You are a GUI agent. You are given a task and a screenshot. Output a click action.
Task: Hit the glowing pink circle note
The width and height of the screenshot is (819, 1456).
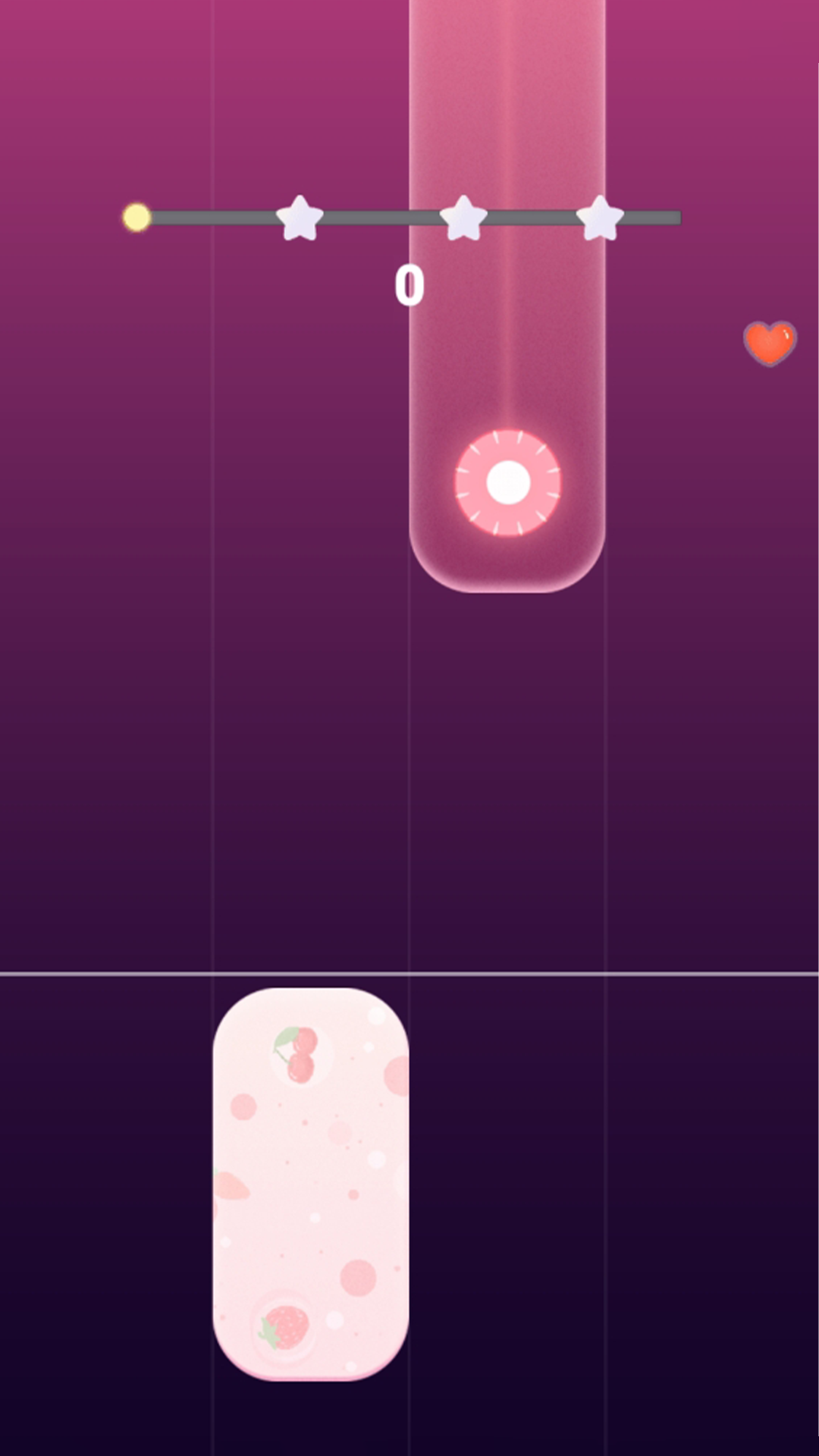[507, 483]
